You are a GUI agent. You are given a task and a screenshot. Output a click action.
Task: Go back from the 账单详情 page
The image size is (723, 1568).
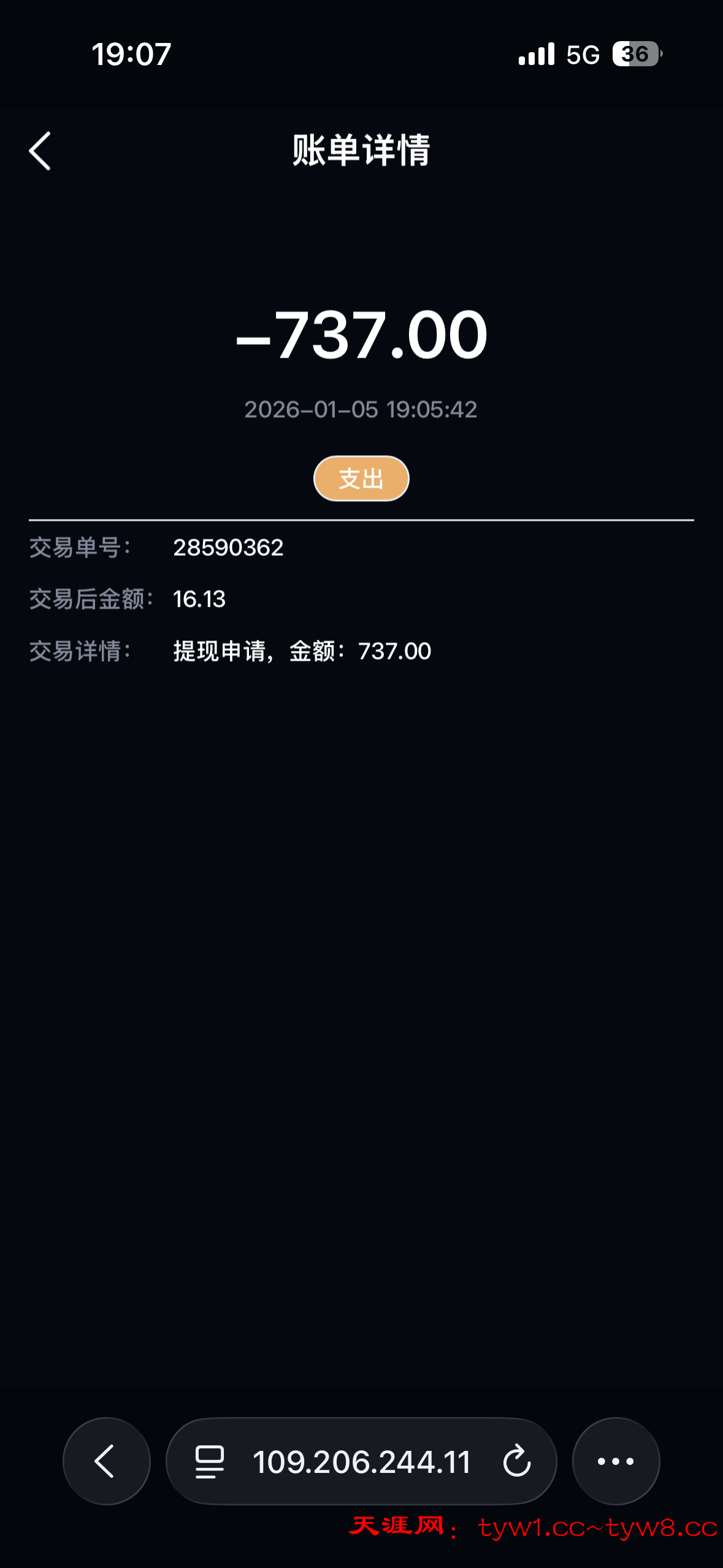(40, 151)
